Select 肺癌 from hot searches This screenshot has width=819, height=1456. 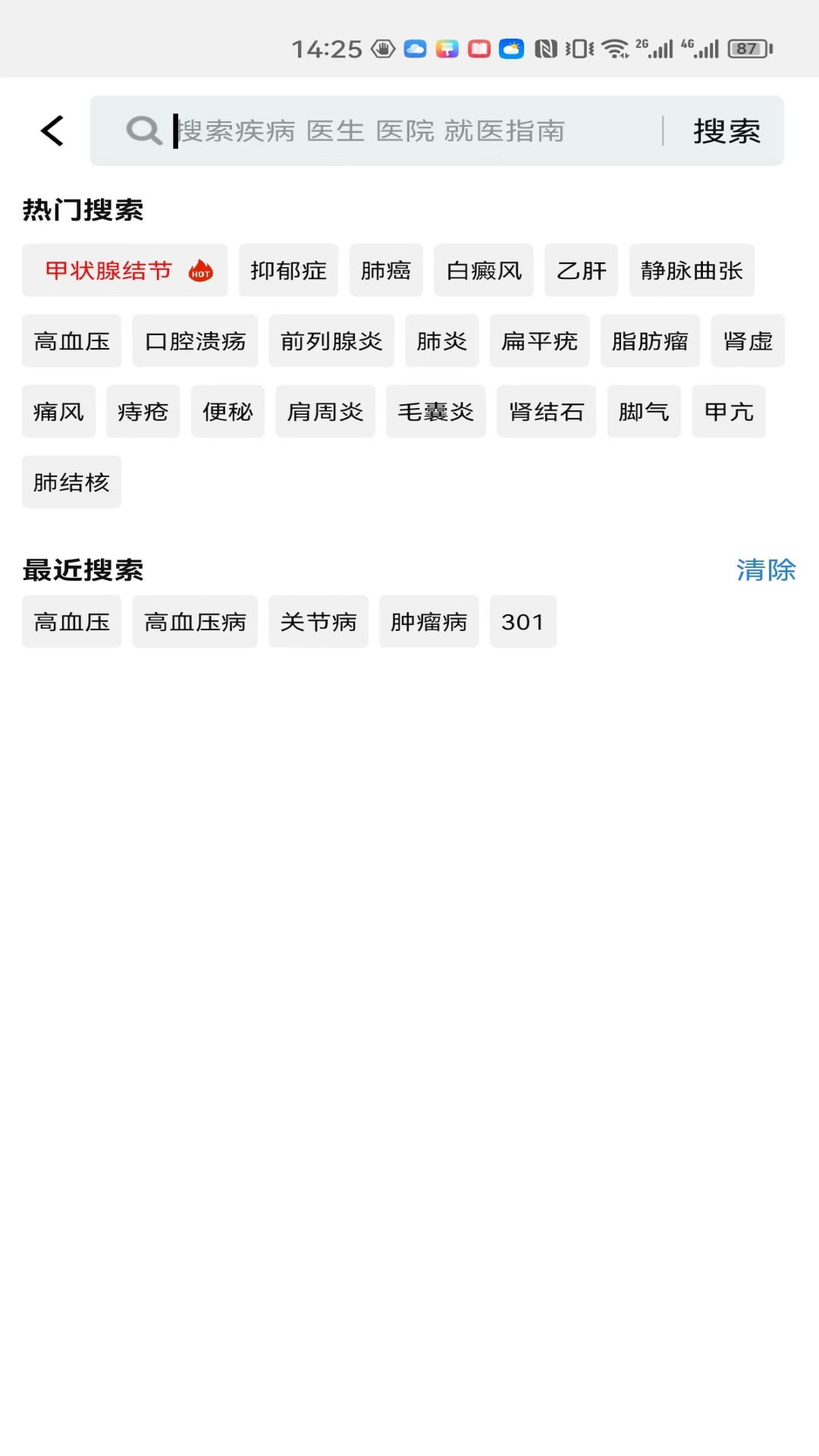(x=386, y=270)
